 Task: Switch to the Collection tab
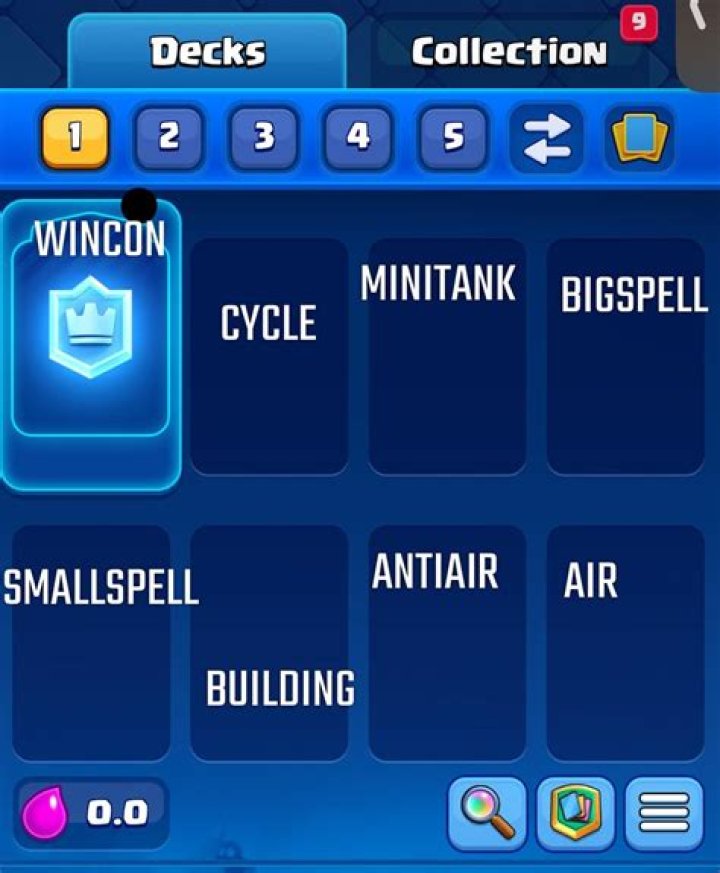(x=508, y=51)
